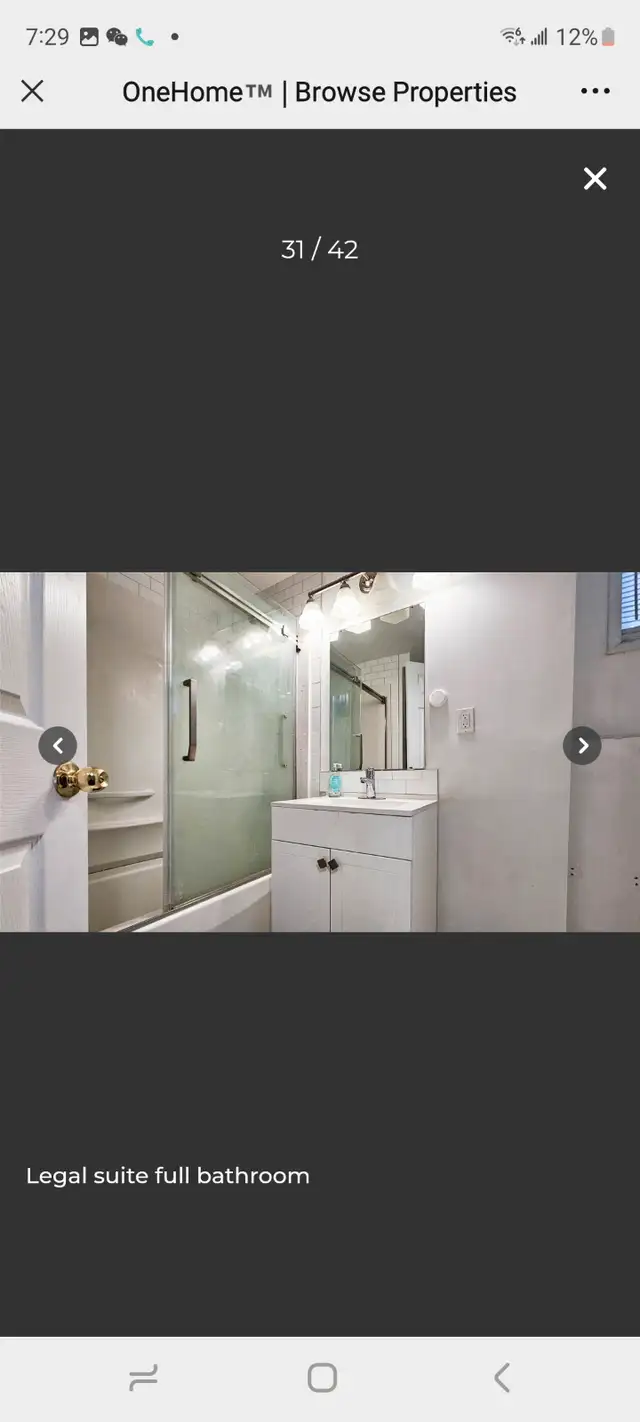The image size is (640, 1422).
Task: Open the three-dot overflow menu
Action: [x=595, y=91]
